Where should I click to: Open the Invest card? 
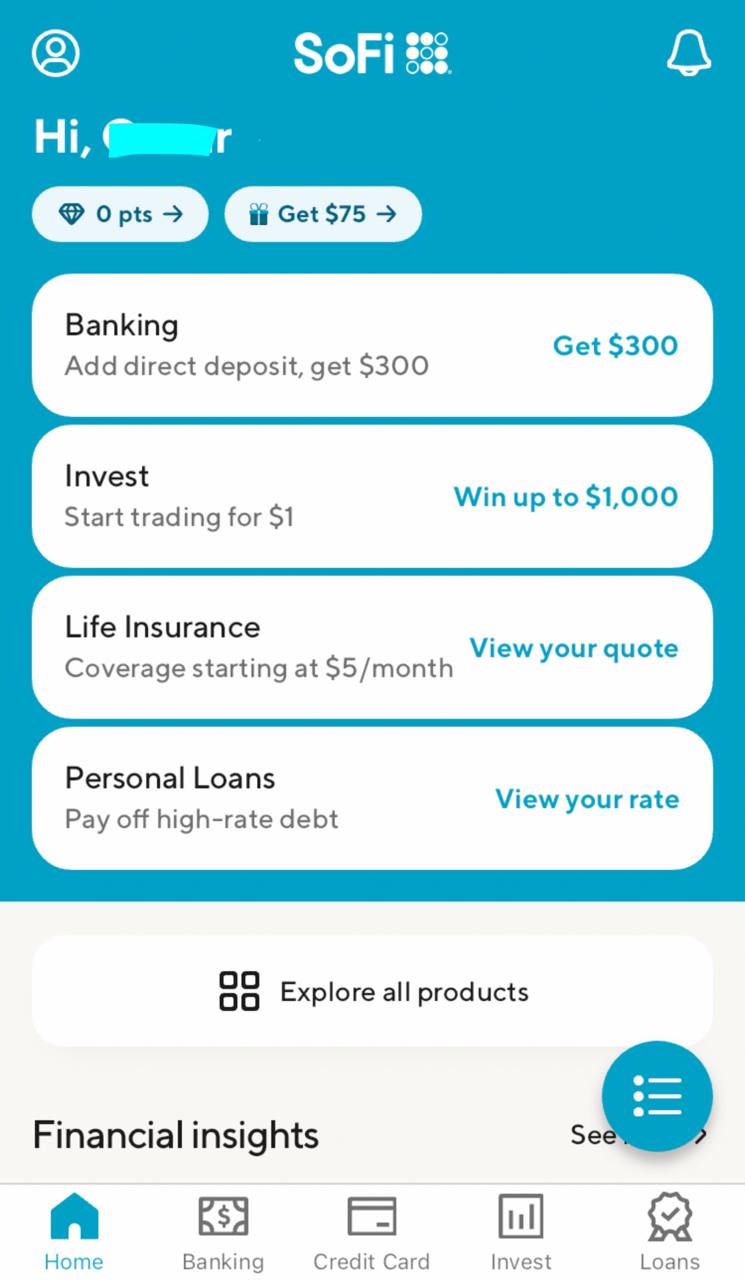(x=372, y=496)
